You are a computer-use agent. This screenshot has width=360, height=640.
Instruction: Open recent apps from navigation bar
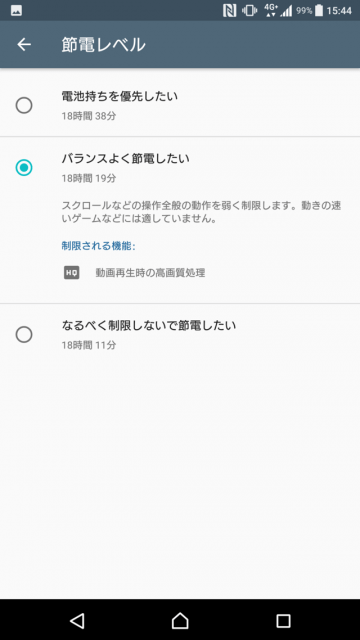tap(283, 620)
